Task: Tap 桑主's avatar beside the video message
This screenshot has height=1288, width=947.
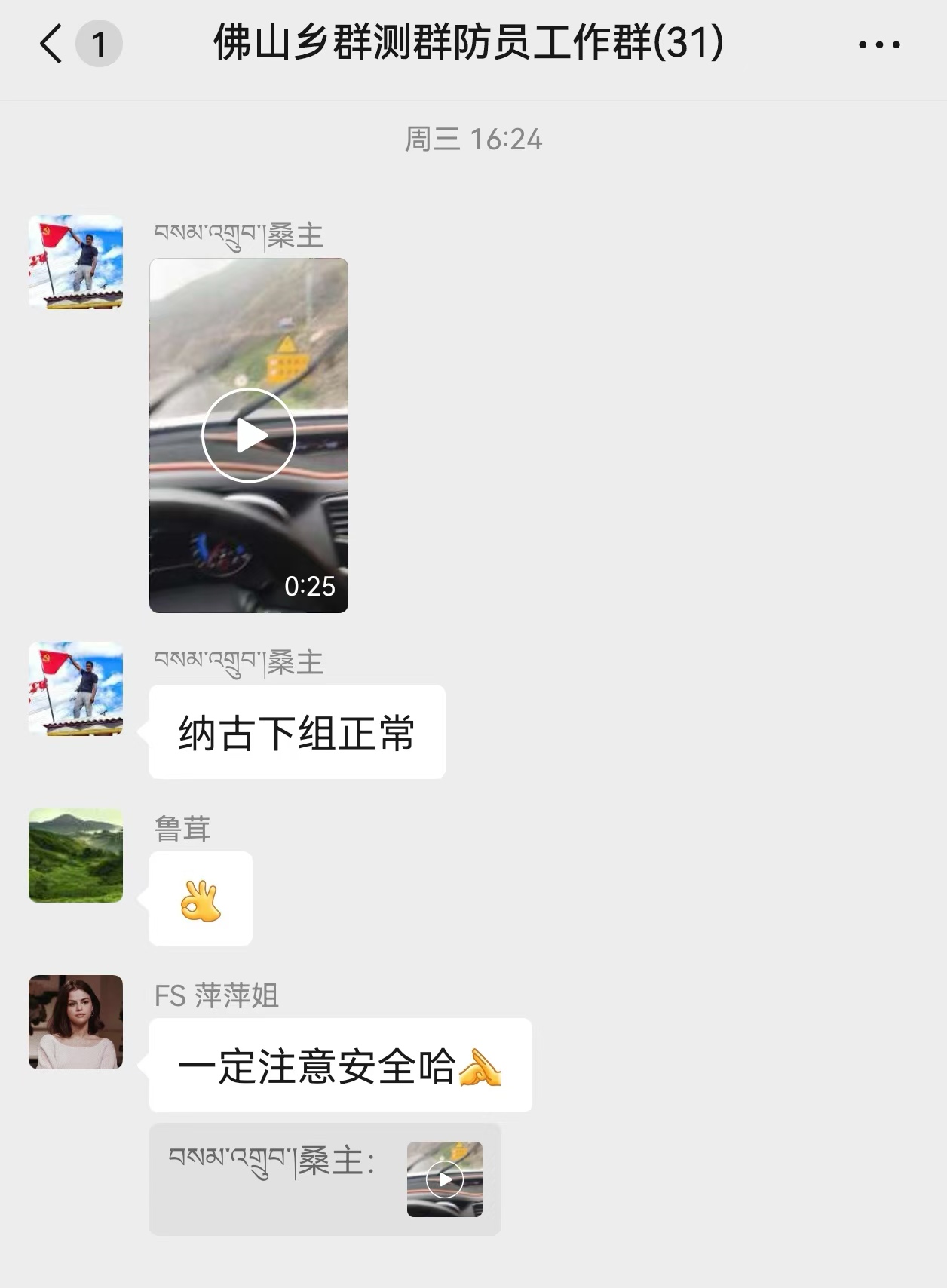Action: tap(75, 262)
